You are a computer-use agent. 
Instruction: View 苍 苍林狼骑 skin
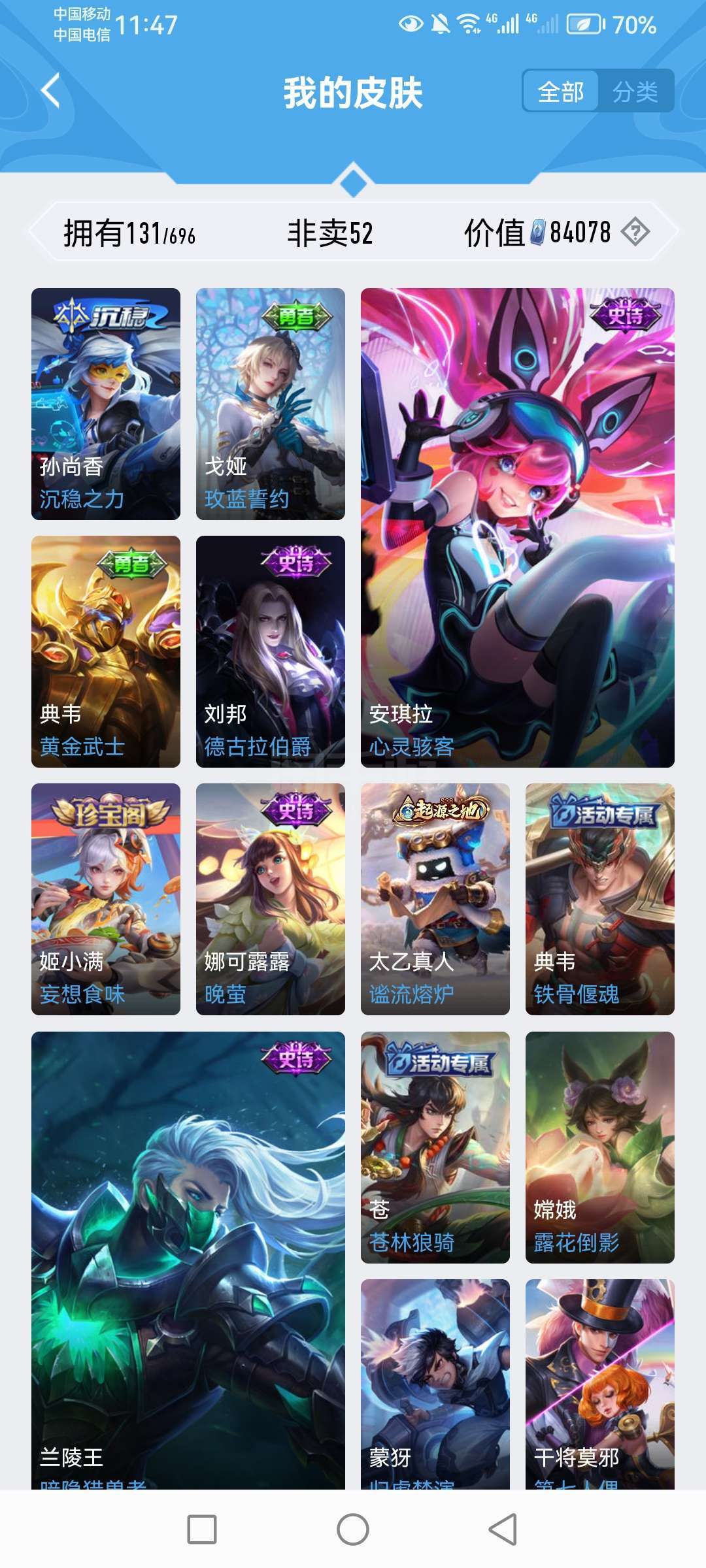(435, 1147)
